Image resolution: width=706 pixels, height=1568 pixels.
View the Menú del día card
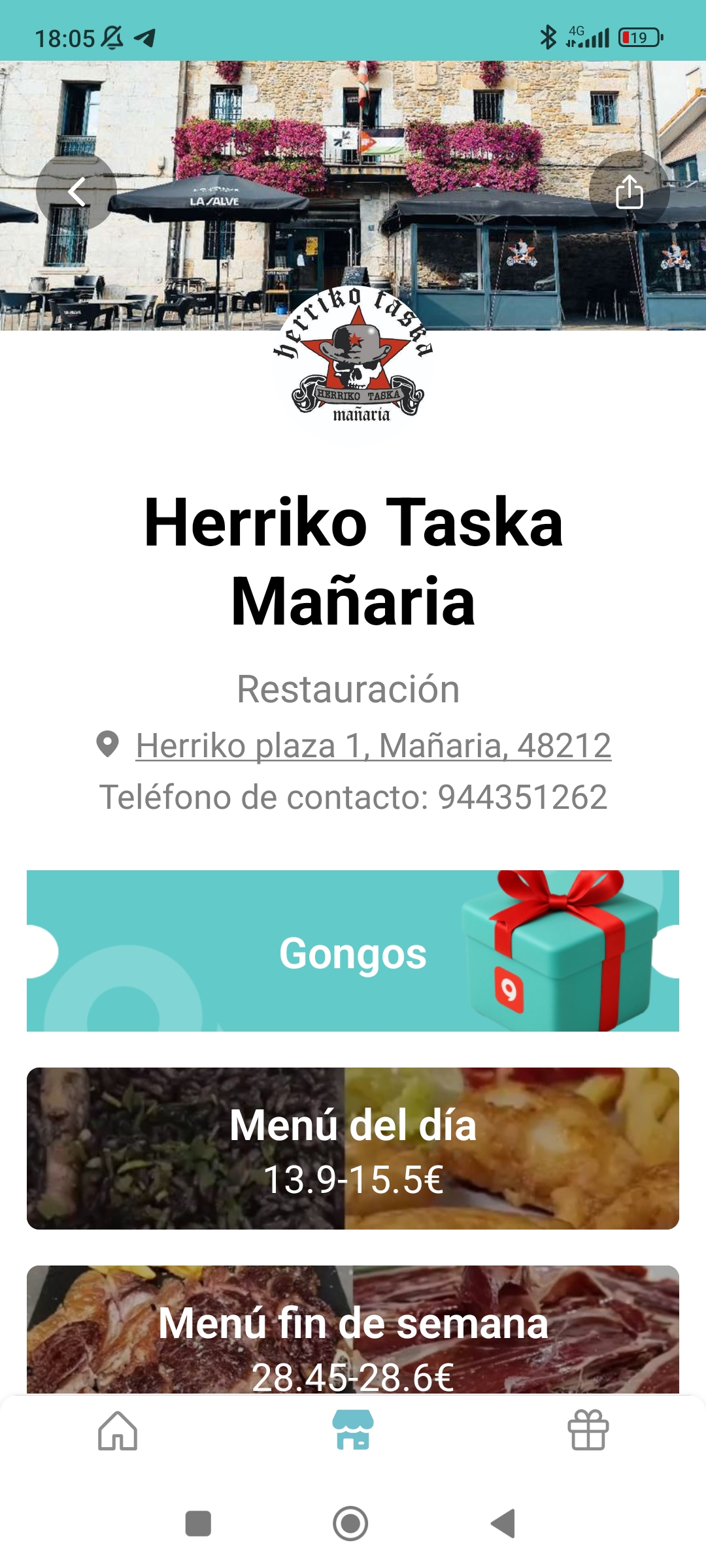click(x=353, y=1149)
